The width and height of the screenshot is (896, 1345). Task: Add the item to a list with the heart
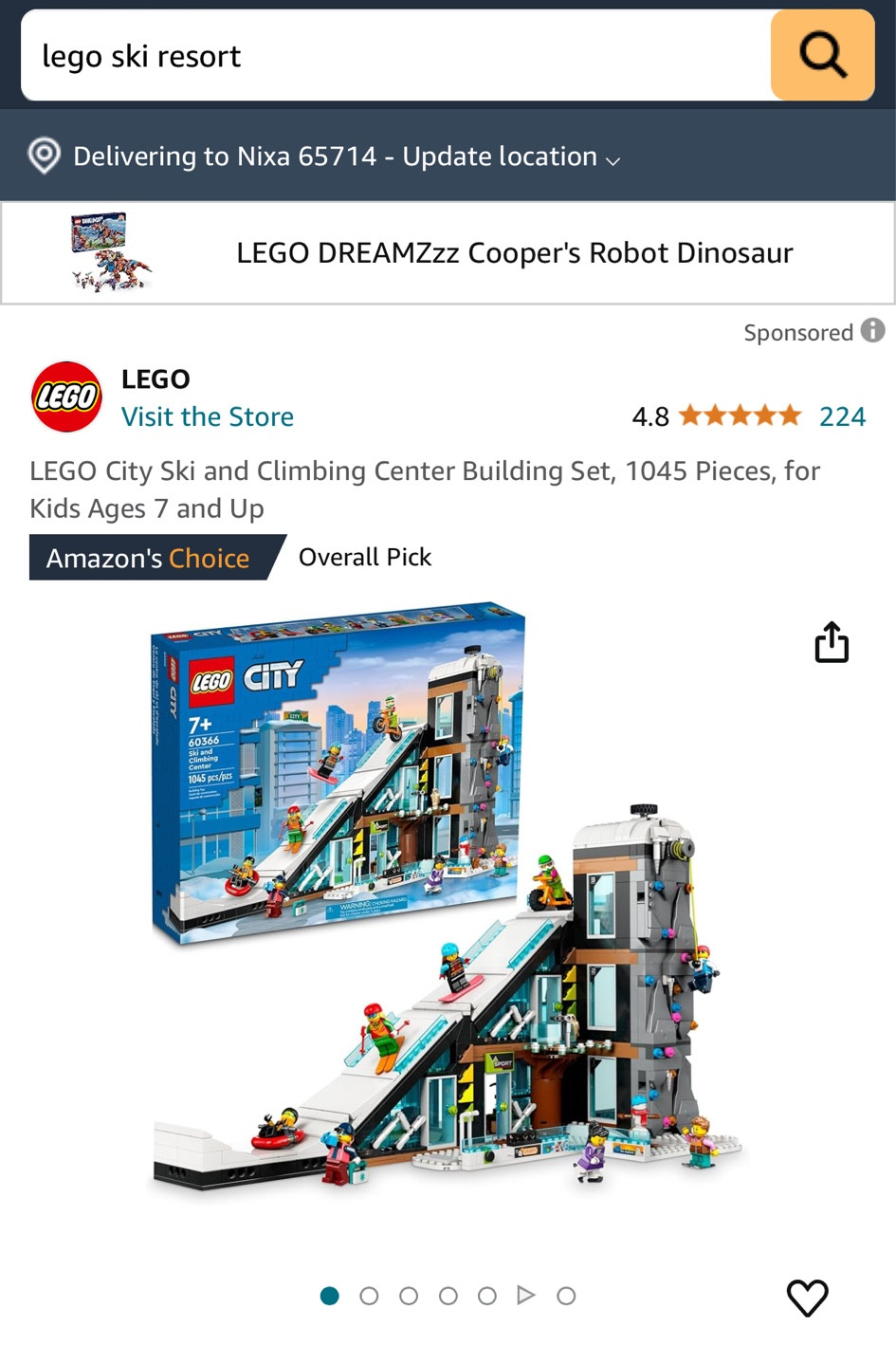[x=808, y=1297]
